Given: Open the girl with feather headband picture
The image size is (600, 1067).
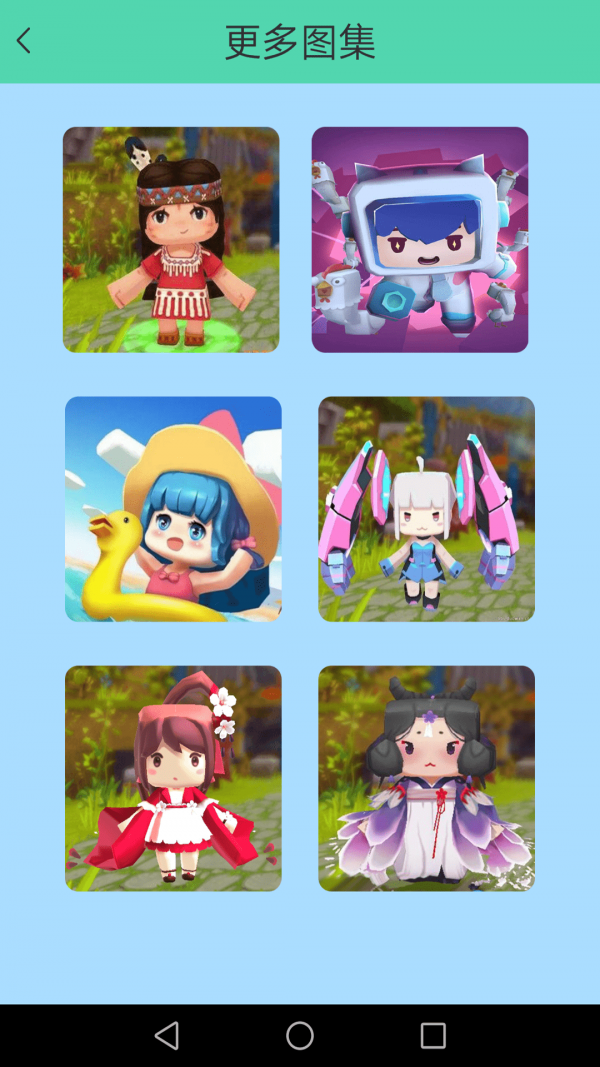Looking at the screenshot, I should (171, 240).
